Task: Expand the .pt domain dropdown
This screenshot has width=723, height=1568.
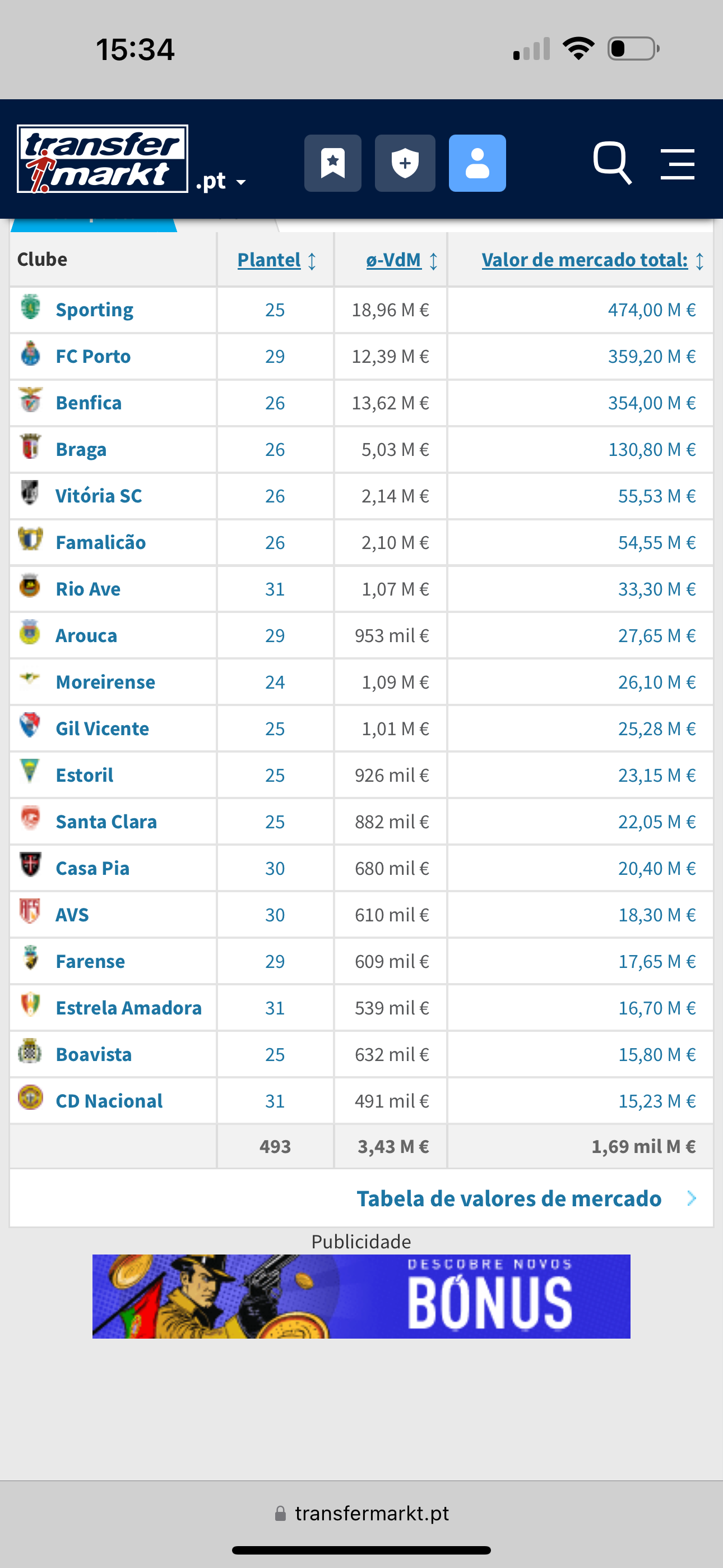Action: coord(221,181)
